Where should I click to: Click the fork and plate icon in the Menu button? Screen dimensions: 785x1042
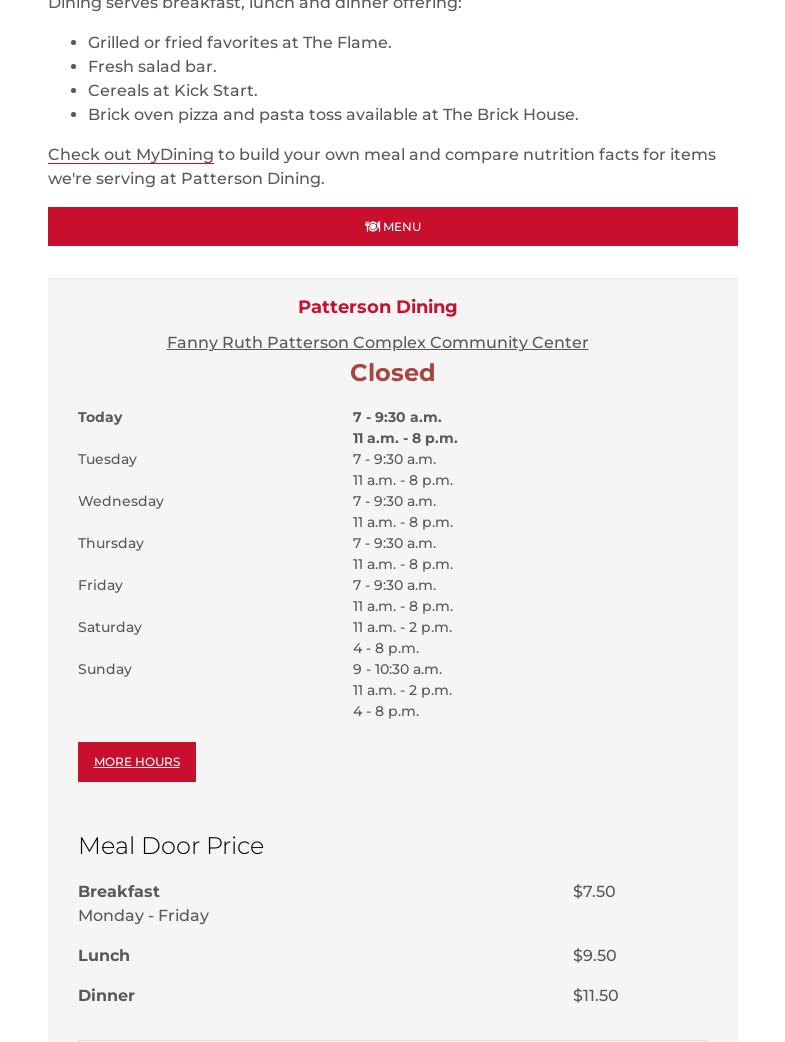pyautogui.click(x=372, y=226)
